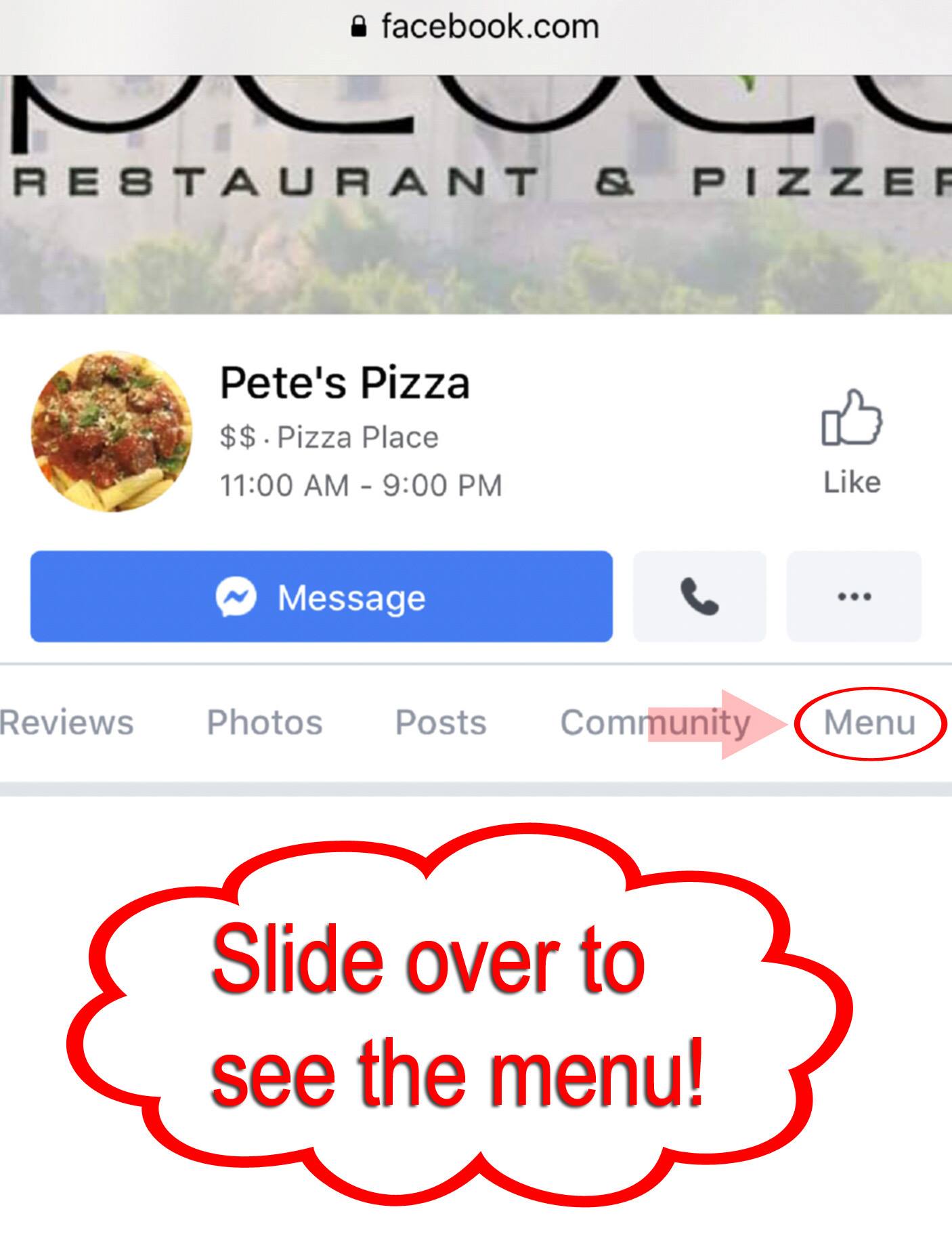Open Pete's Pizza profile picture
952x1243 pixels.
(112, 431)
